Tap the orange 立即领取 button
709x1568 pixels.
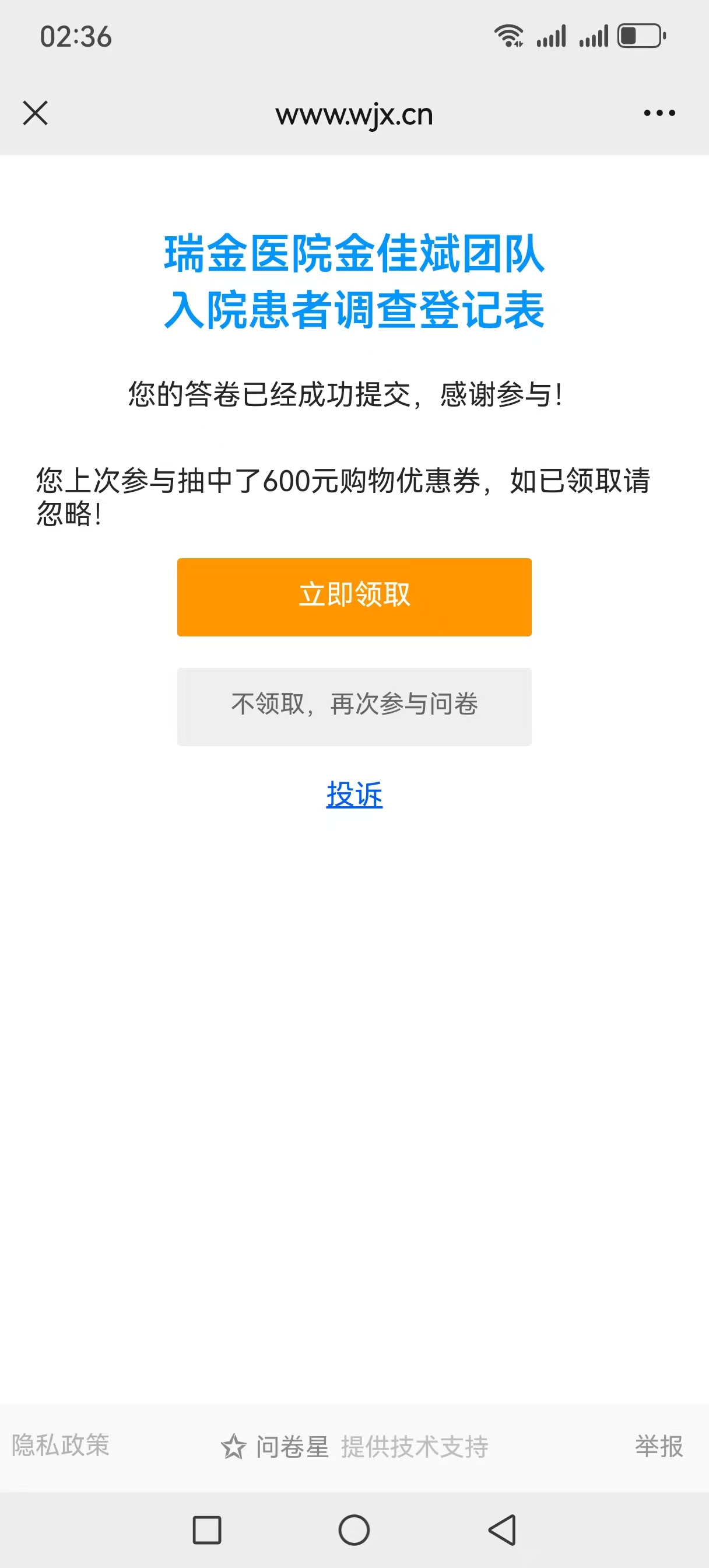click(x=354, y=597)
